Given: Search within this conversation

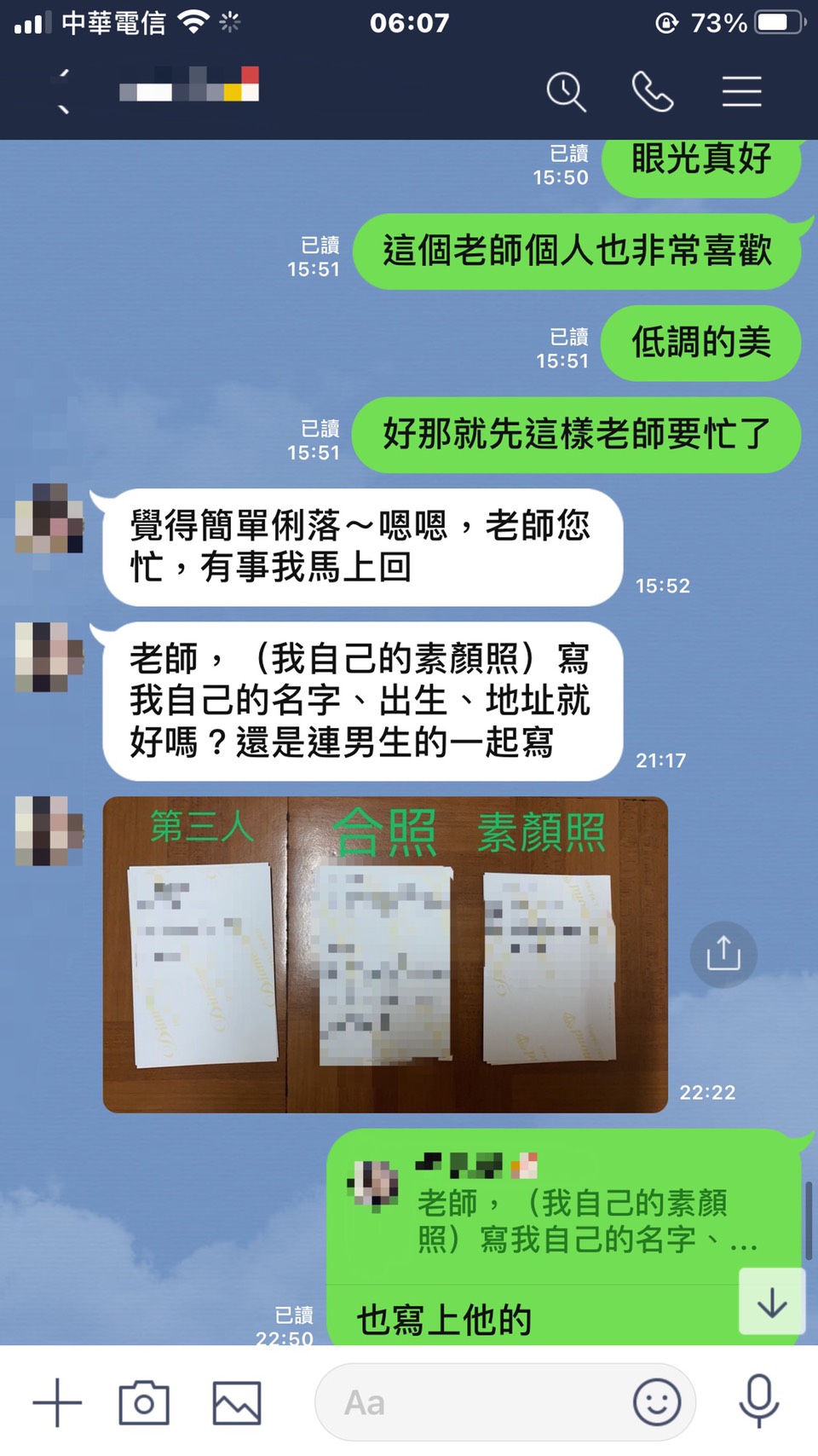Looking at the screenshot, I should click(566, 91).
